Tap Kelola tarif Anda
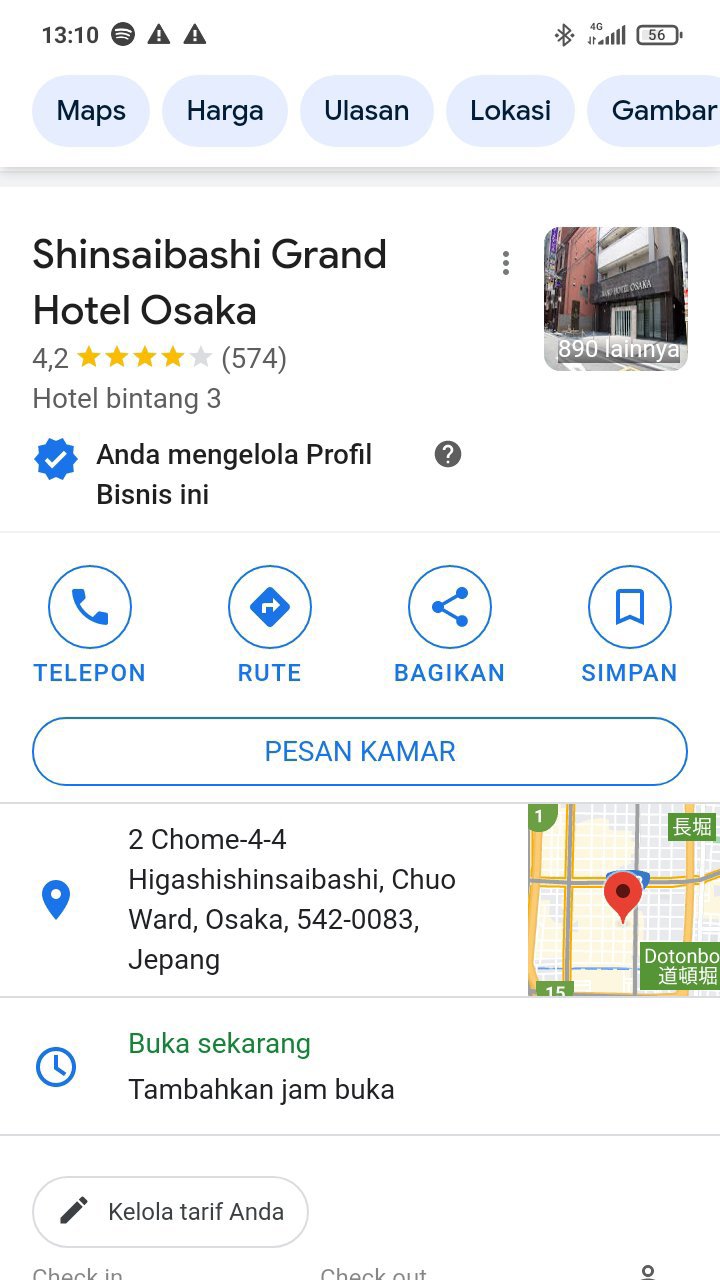Screen dimensions: 720x1280 click(x=170, y=1212)
